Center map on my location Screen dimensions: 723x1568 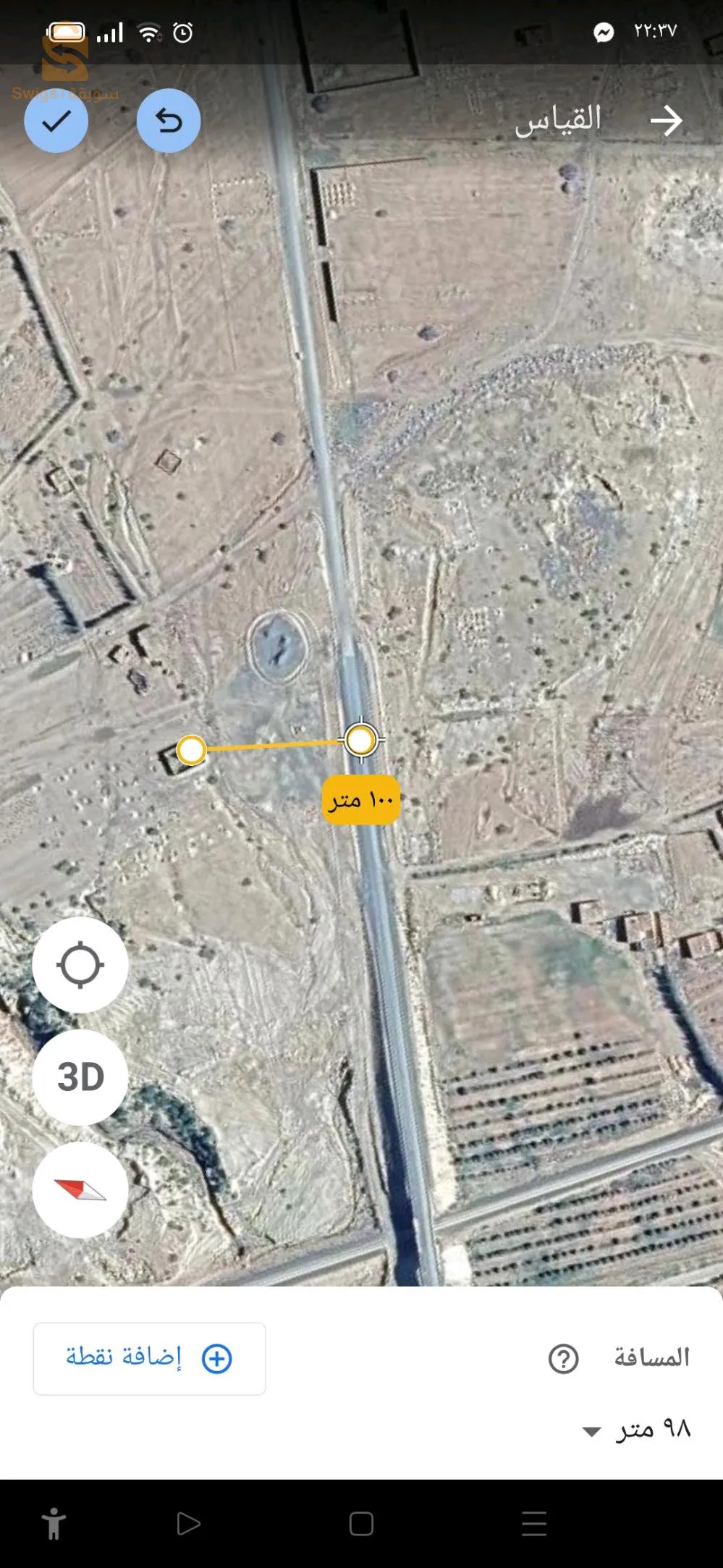80,965
